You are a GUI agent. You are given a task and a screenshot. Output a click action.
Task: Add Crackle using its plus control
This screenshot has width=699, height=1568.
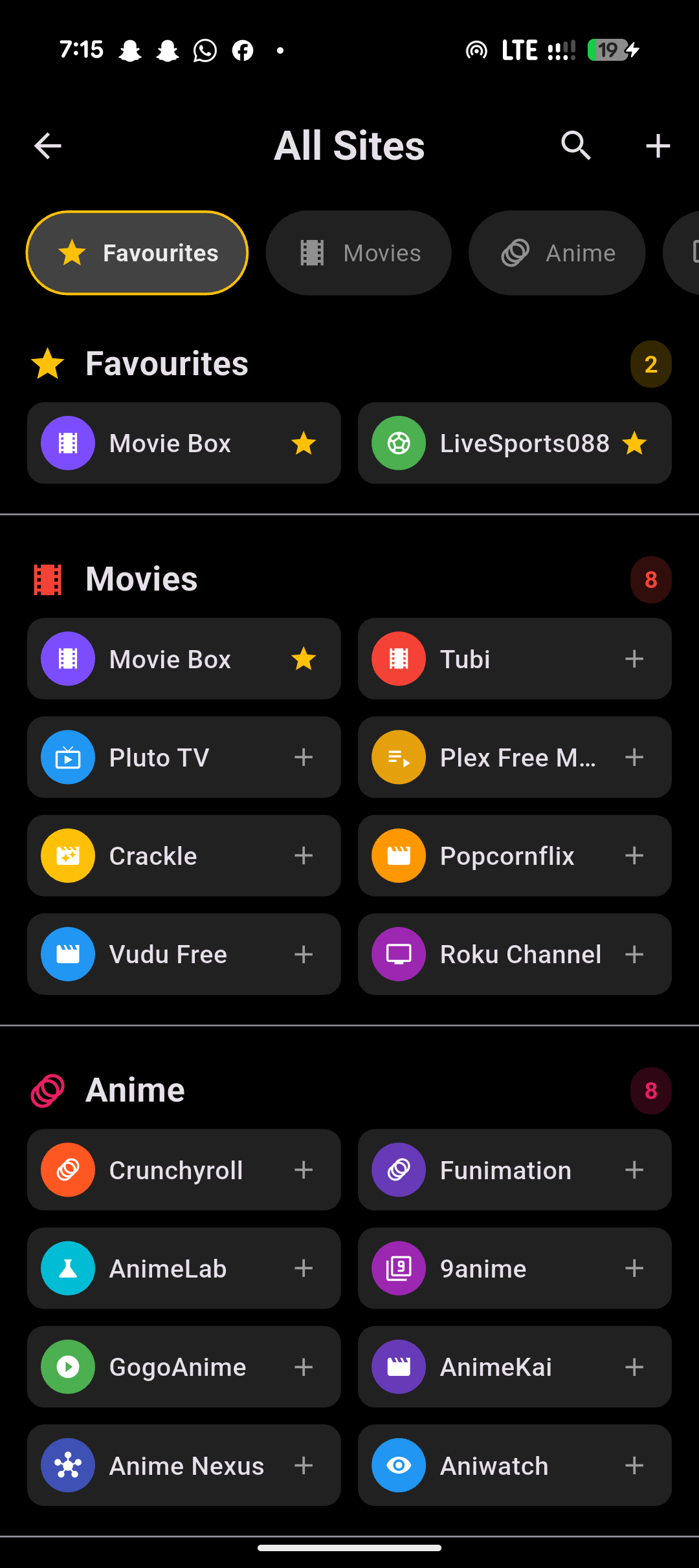click(x=304, y=855)
